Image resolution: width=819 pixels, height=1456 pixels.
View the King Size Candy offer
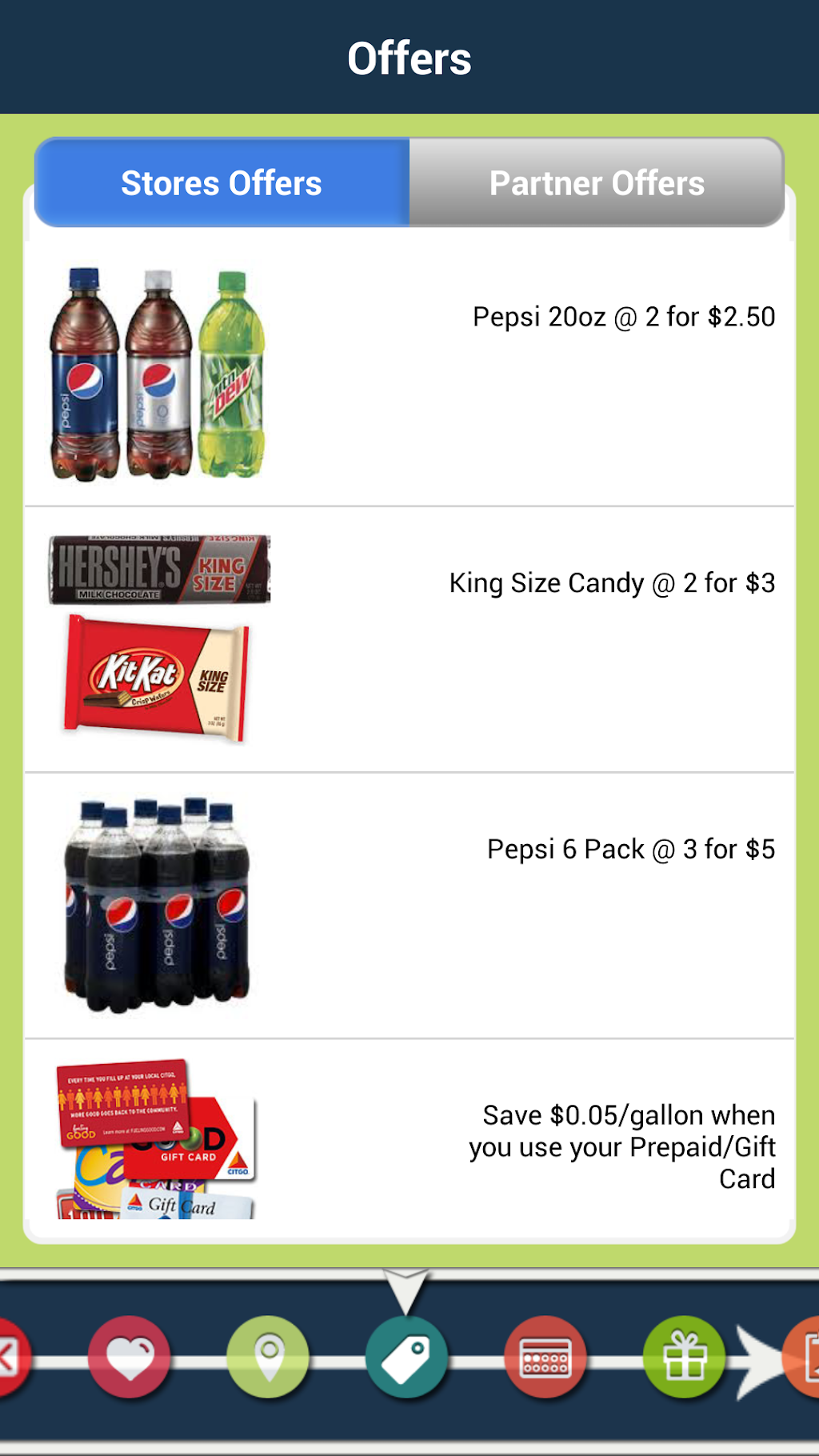pos(409,639)
